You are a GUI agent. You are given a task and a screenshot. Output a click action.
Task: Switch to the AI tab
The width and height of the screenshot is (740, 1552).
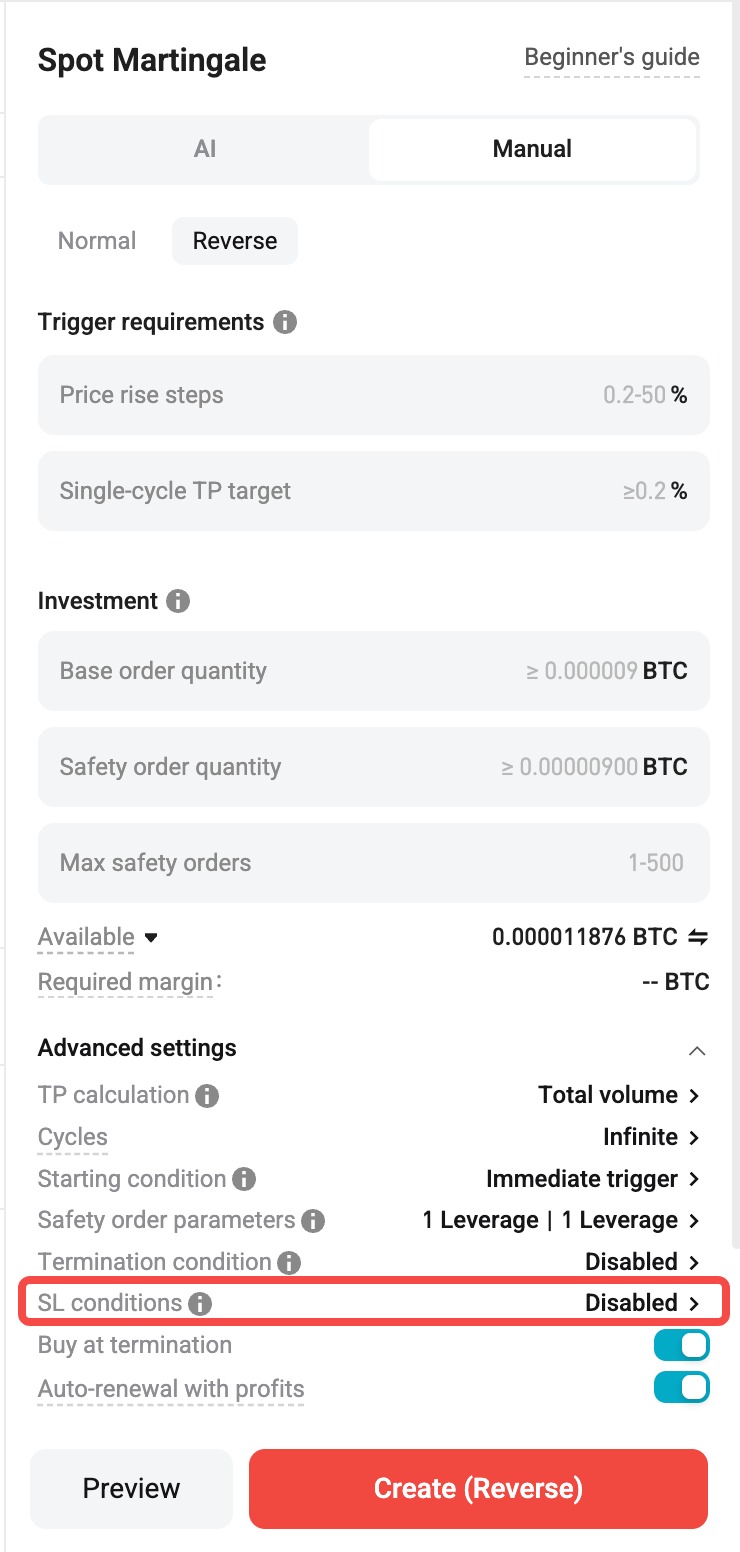click(x=204, y=148)
